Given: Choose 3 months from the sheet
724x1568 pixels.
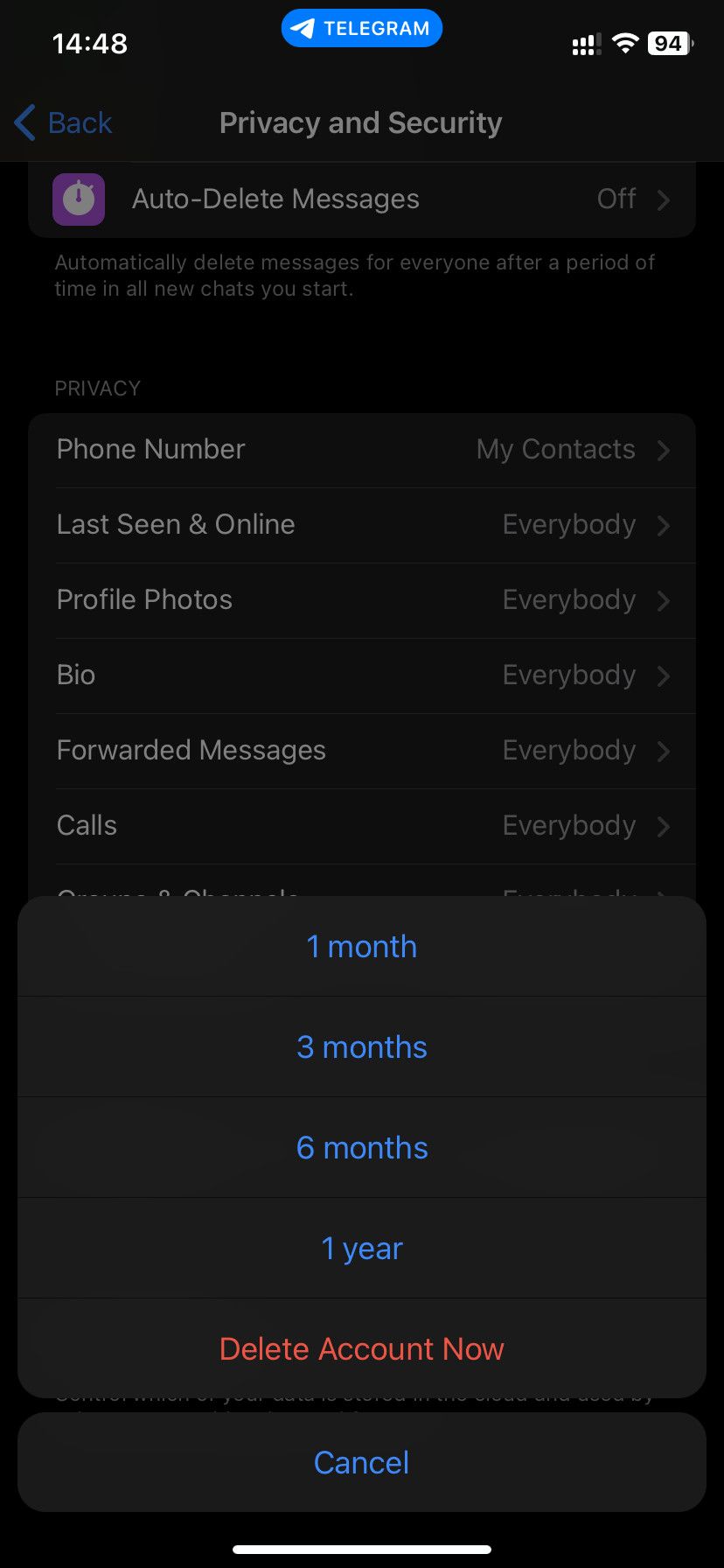Looking at the screenshot, I should click(x=361, y=1046).
